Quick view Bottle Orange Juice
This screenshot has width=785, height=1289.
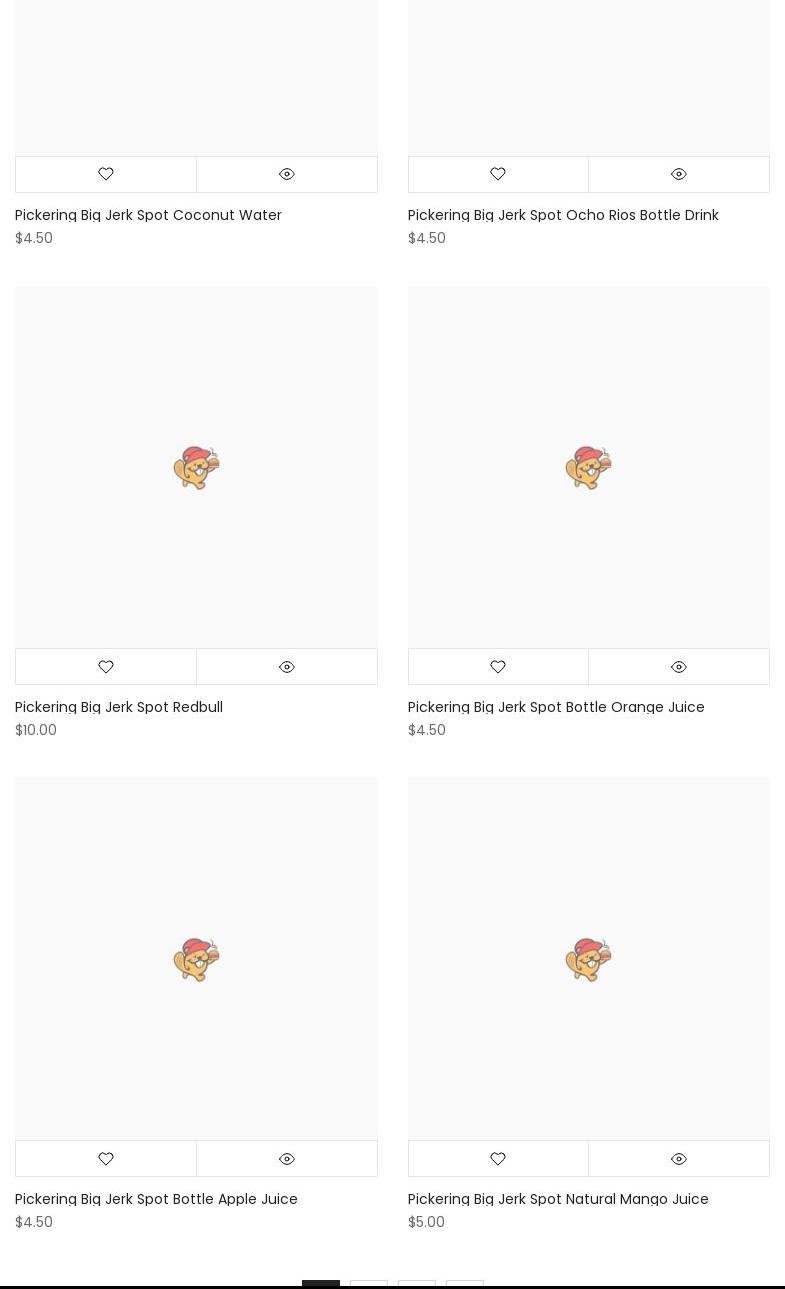pos(679,667)
